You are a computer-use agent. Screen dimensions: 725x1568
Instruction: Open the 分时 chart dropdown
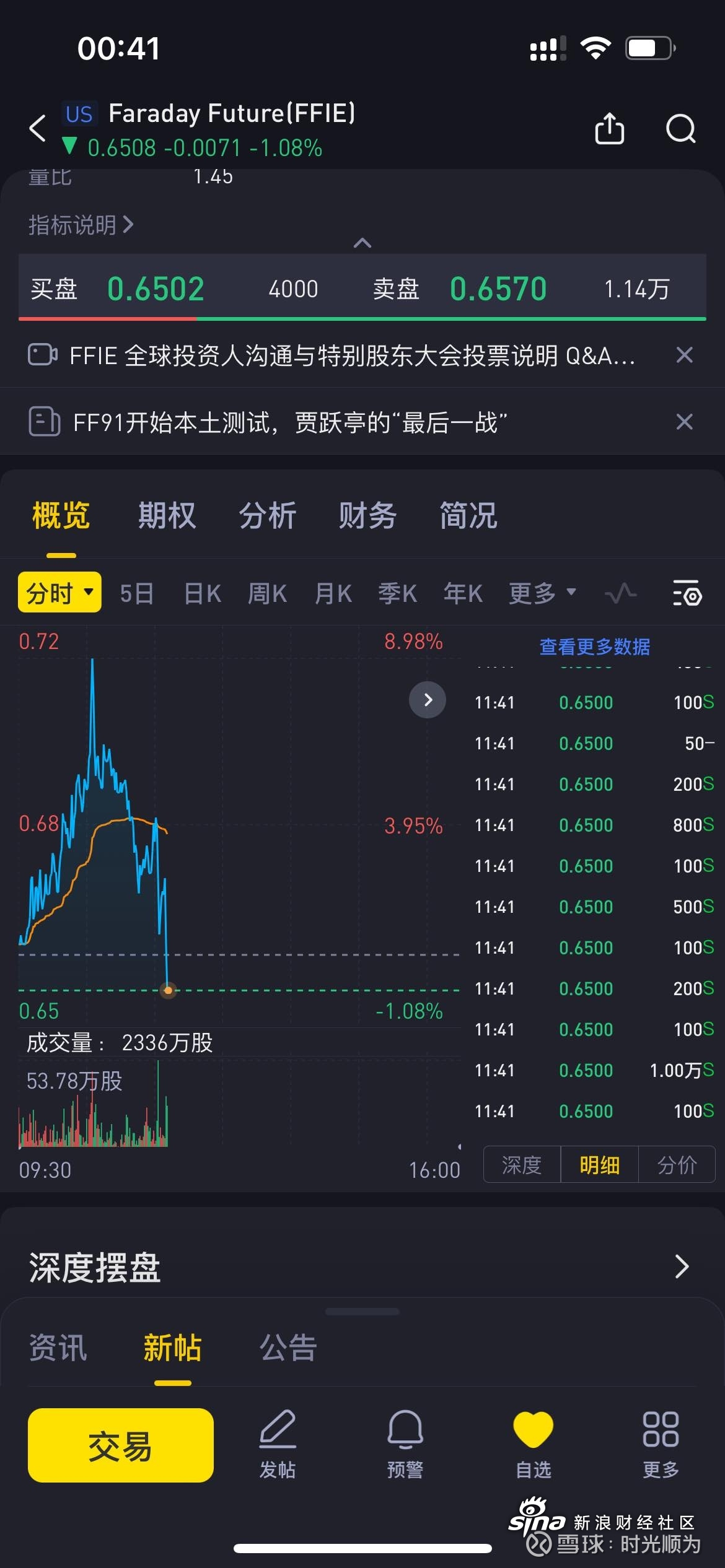tap(59, 593)
